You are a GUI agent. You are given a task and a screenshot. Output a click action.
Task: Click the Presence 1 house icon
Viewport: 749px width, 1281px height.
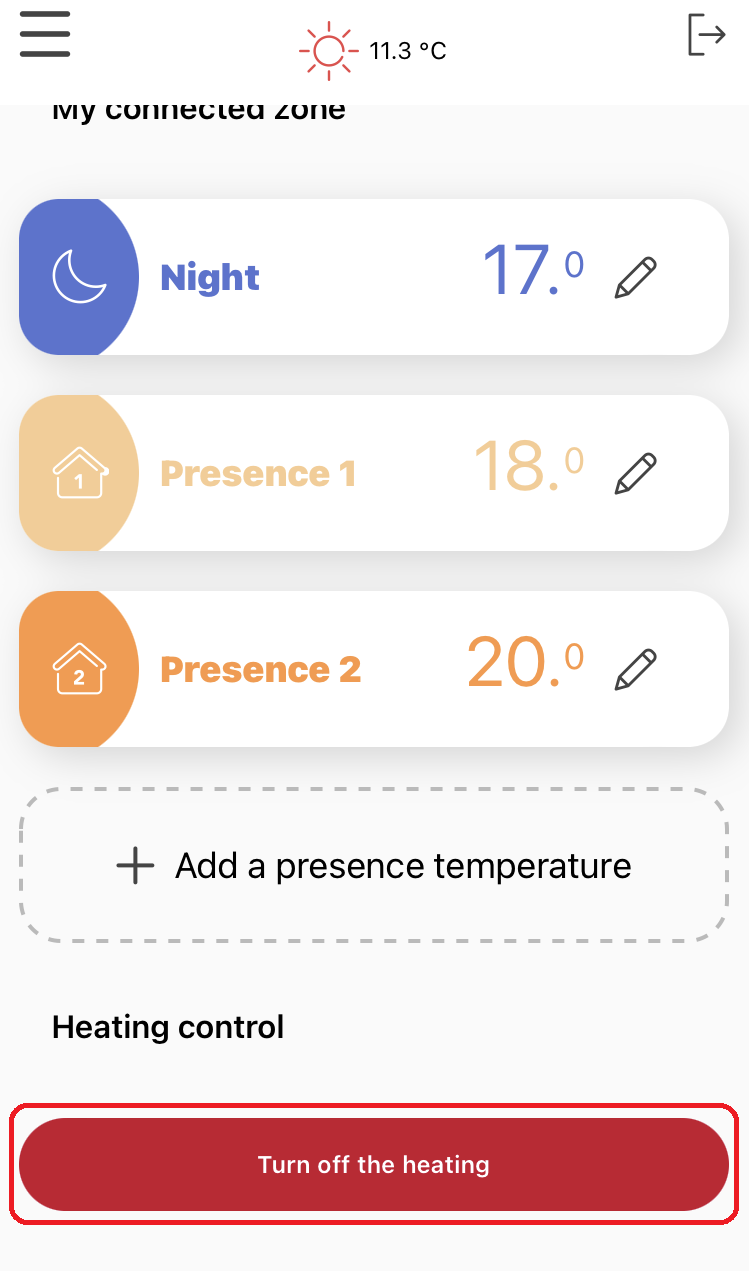pos(79,472)
